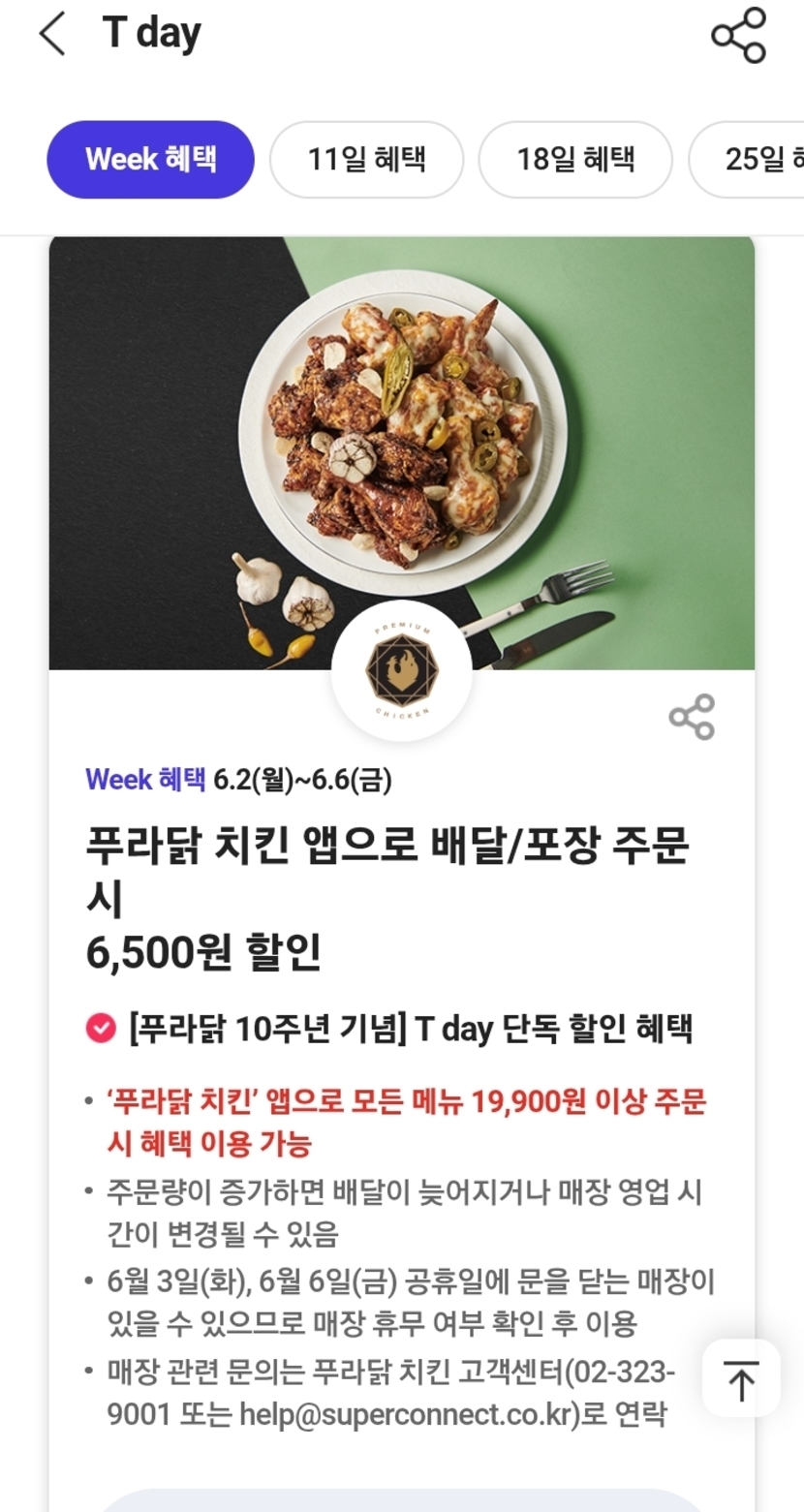Switch to the 11일 혜택 tab
This screenshot has width=804, height=1512.
pyautogui.click(x=366, y=159)
